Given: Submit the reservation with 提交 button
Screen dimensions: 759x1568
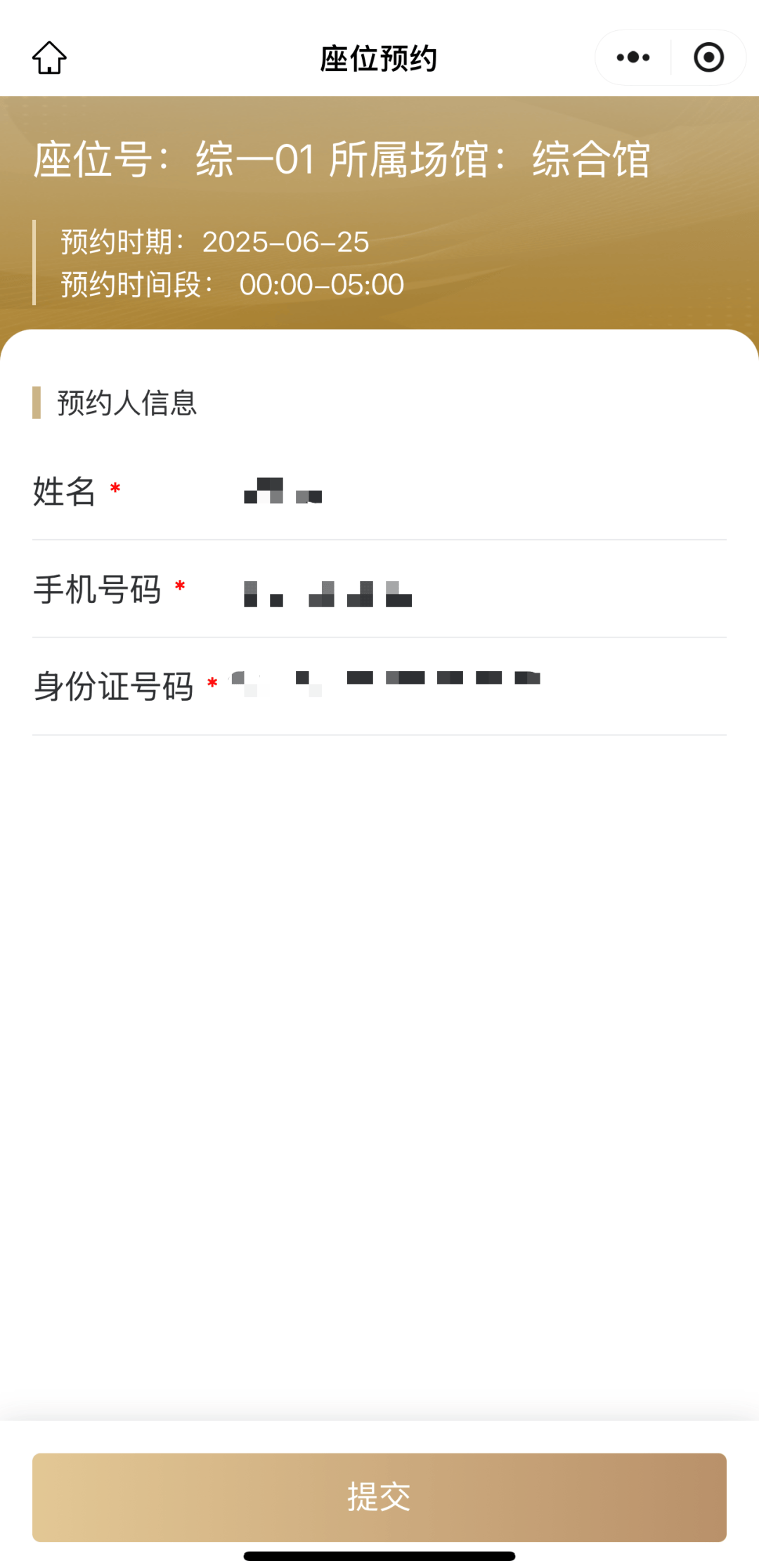Looking at the screenshot, I should pyautogui.click(x=379, y=1496).
